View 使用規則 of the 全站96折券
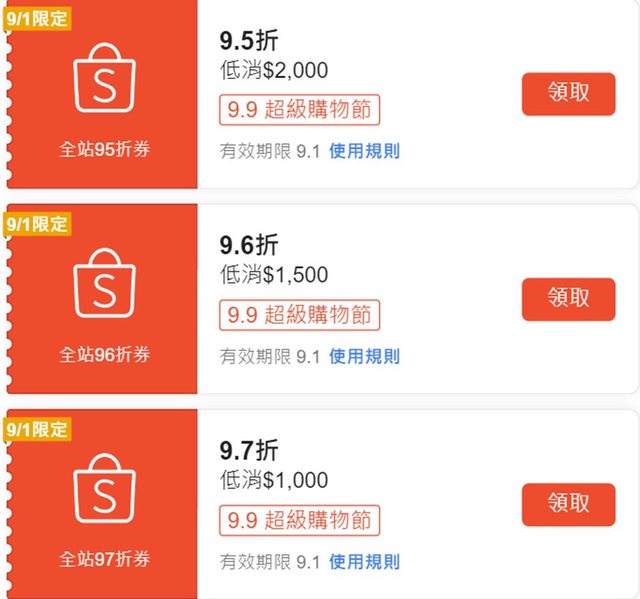The width and height of the screenshot is (640, 599). pos(364,356)
